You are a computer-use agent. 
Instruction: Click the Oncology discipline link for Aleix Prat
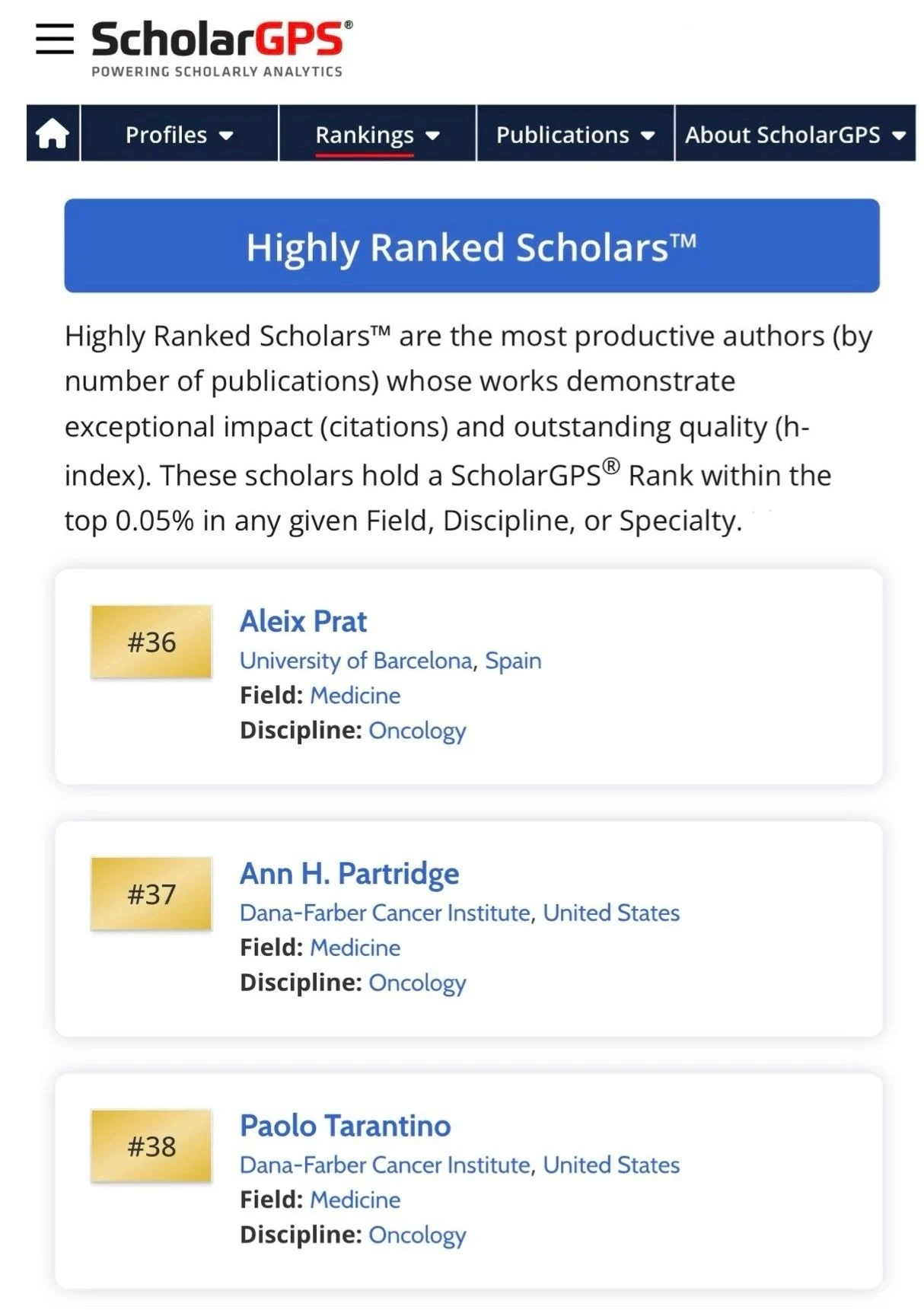417,731
